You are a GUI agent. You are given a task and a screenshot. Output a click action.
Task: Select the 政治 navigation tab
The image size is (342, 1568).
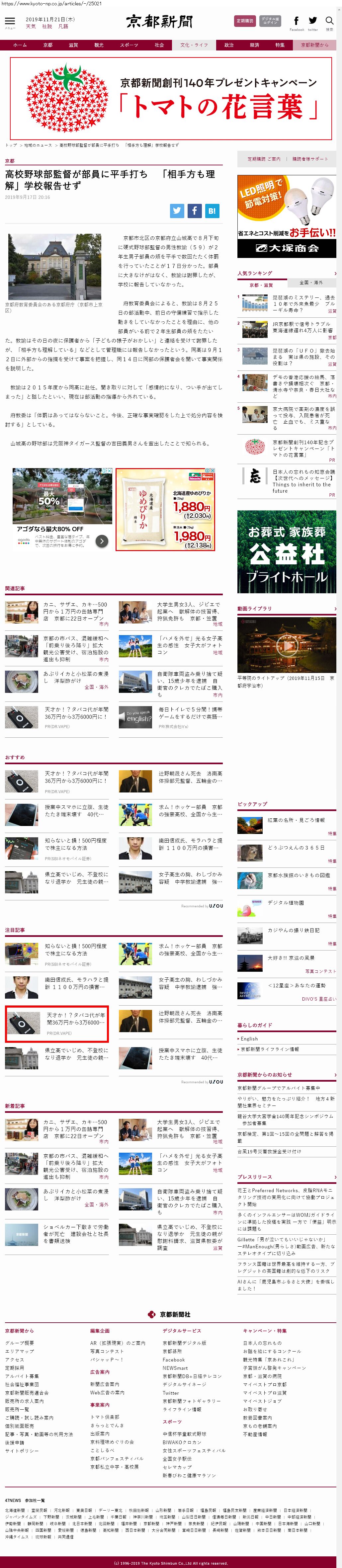point(229,45)
